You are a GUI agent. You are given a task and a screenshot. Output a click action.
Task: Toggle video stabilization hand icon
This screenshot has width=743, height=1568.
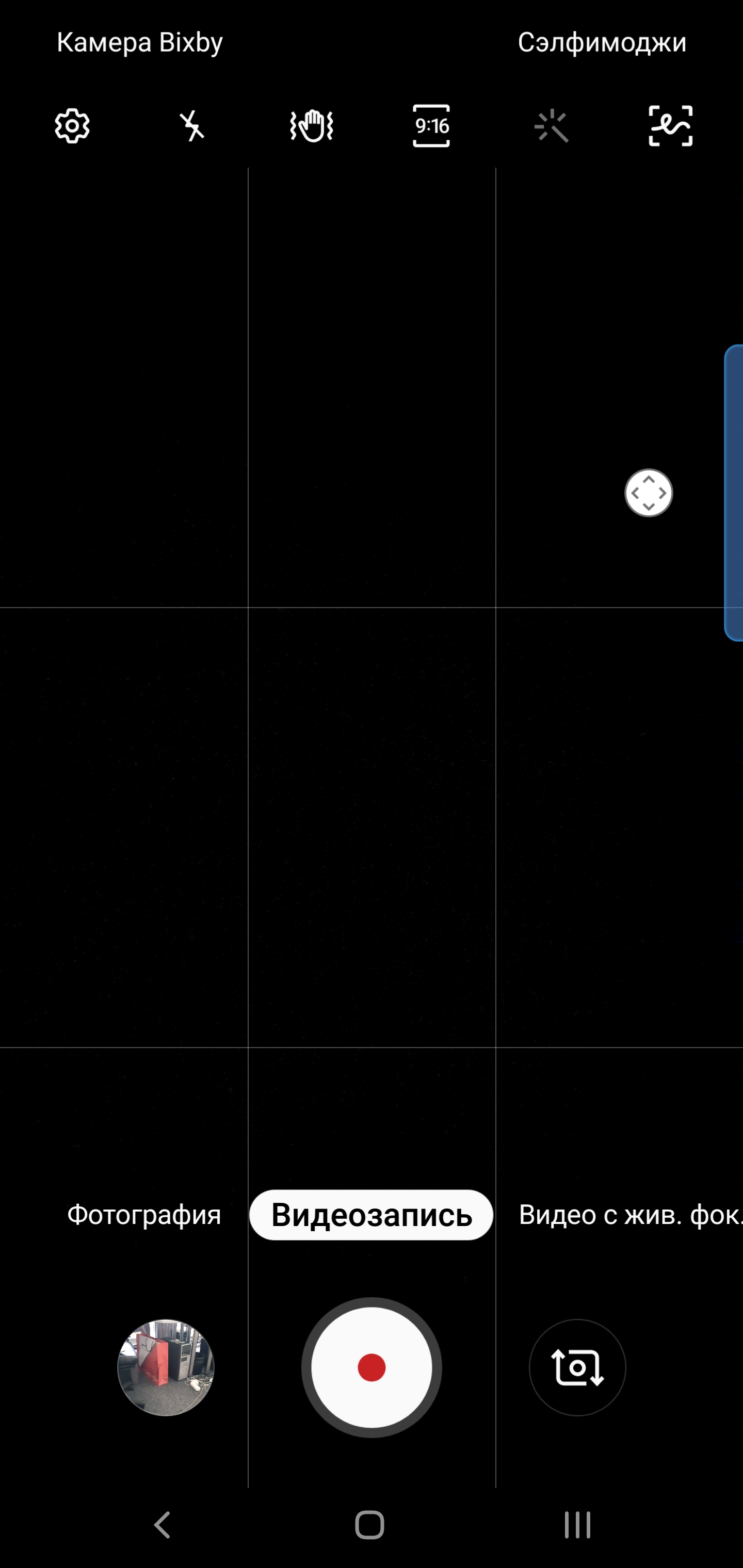pyautogui.click(x=311, y=126)
